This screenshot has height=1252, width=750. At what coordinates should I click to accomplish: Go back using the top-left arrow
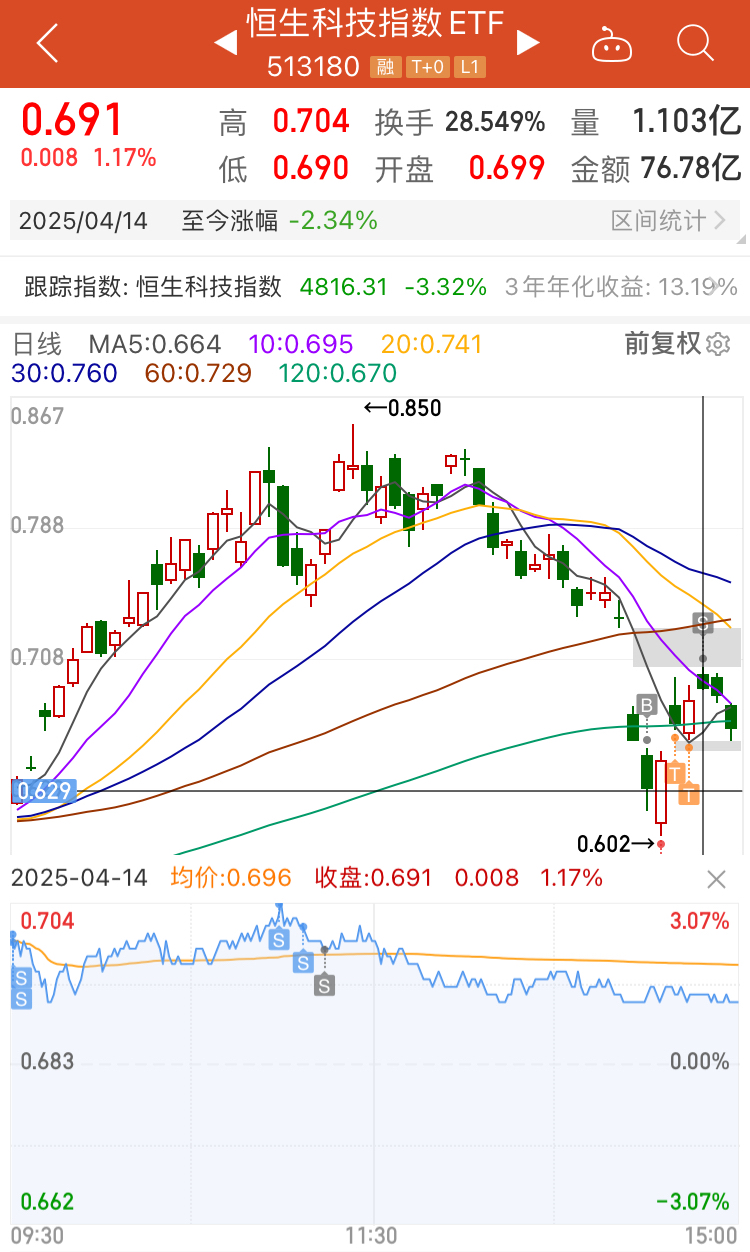47,43
